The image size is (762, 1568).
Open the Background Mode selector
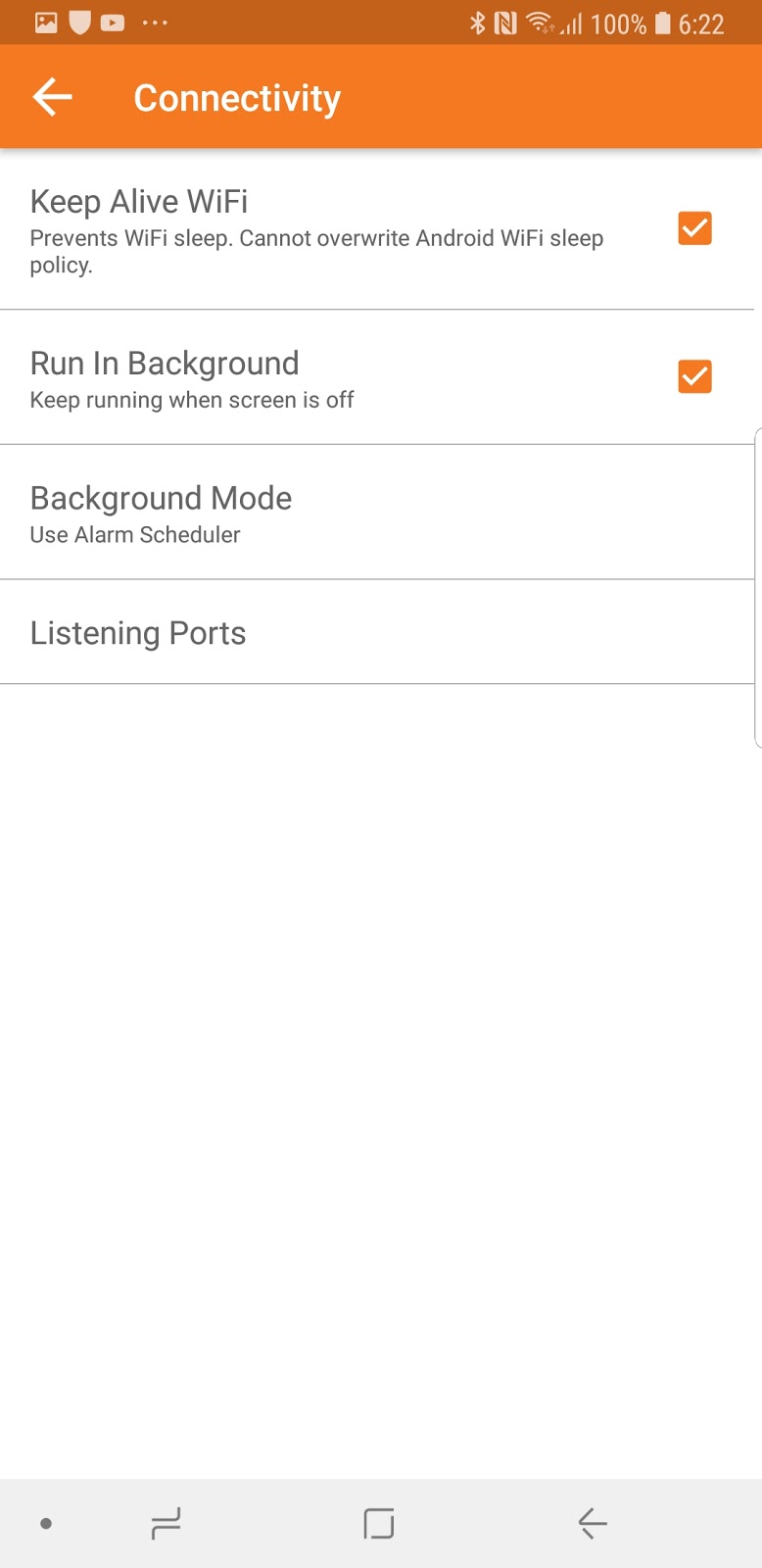[x=380, y=511]
